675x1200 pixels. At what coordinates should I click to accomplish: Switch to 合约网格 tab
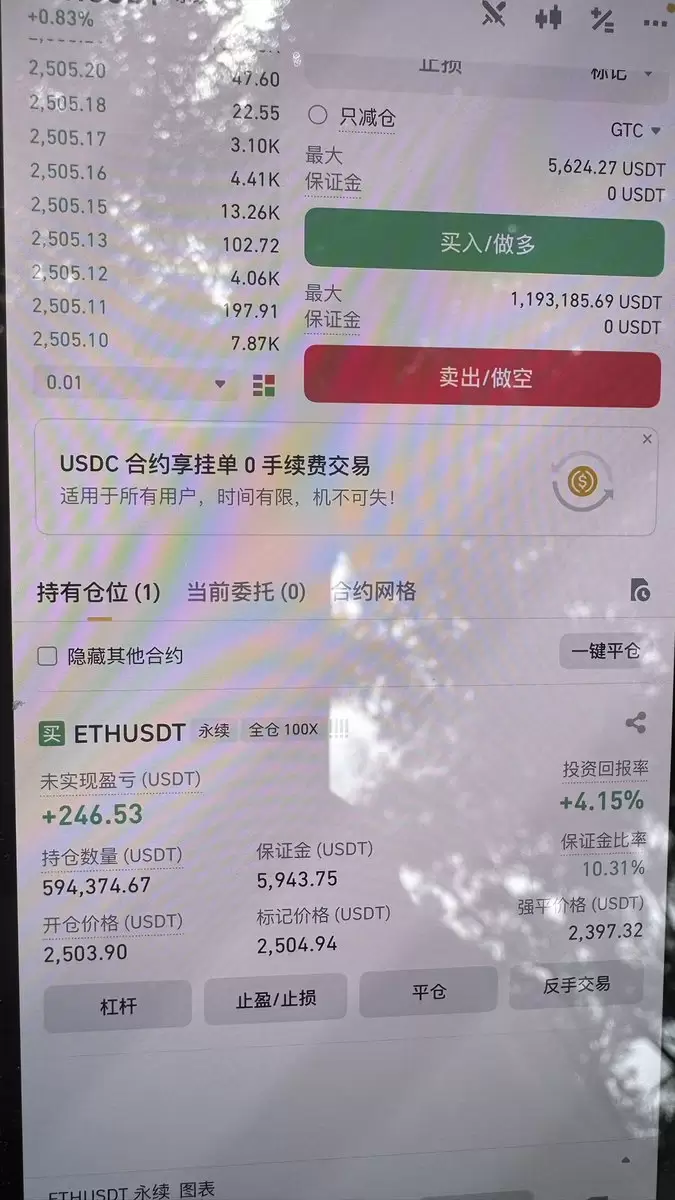point(374,591)
